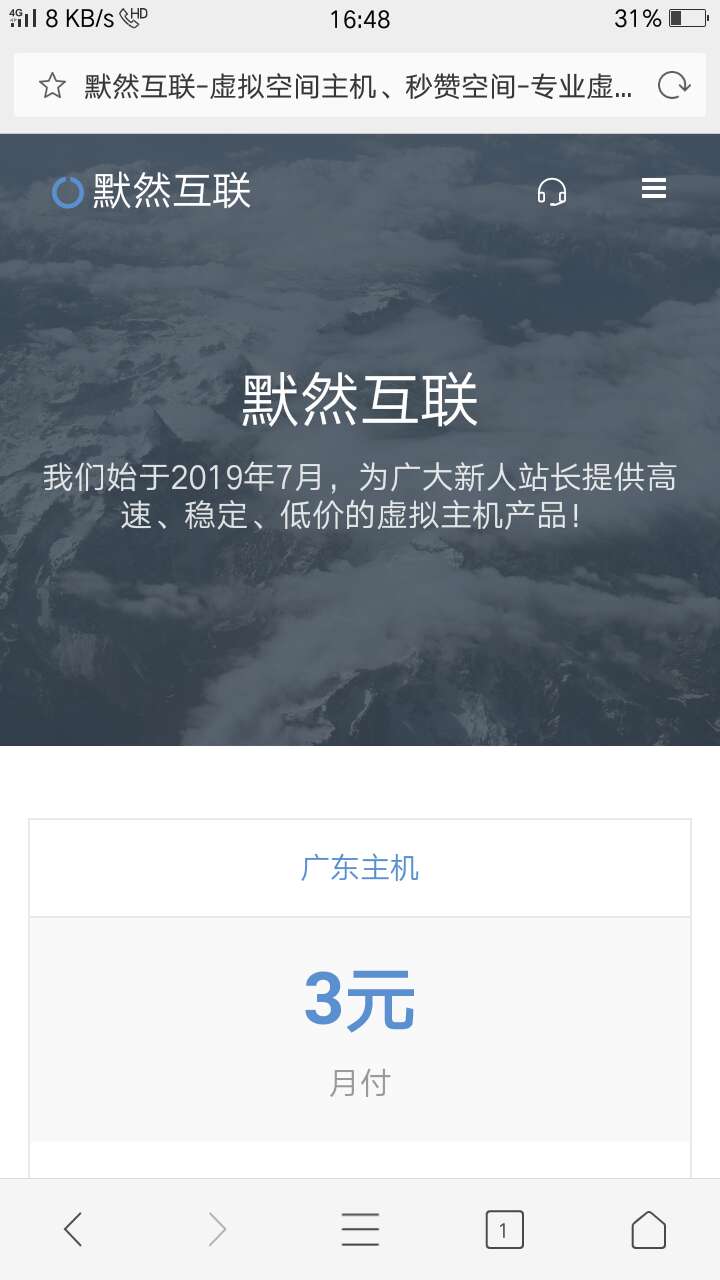This screenshot has height=1280, width=720.
Task: Open the browser menu in the bottom bar
Action: (360, 1229)
